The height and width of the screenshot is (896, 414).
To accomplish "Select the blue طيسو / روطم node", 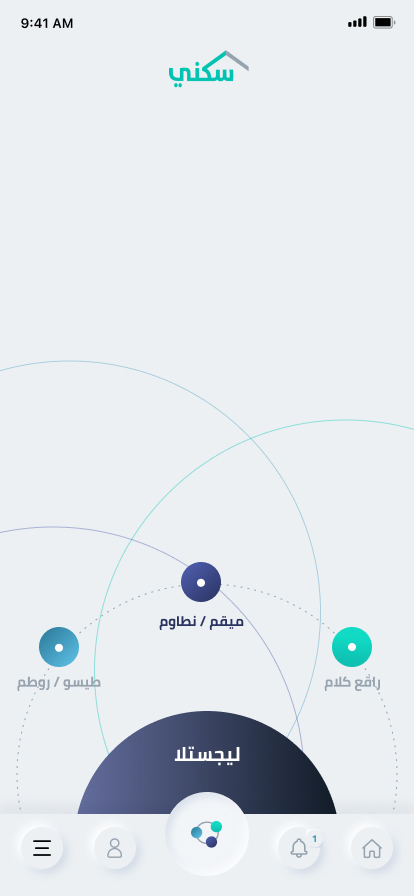I will (x=59, y=647).
